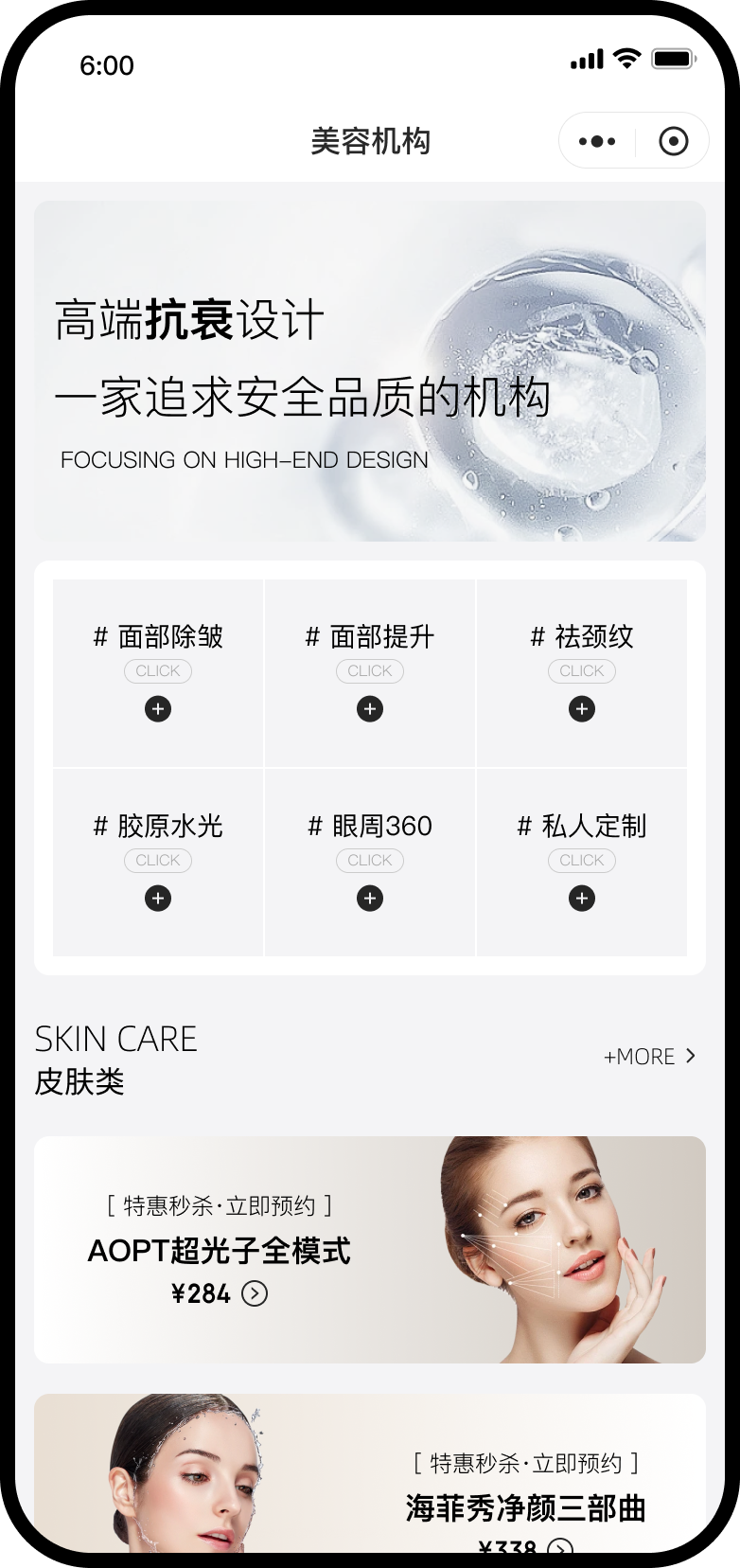Open the 面部提升 category
The image size is (740, 1568).
(370, 673)
